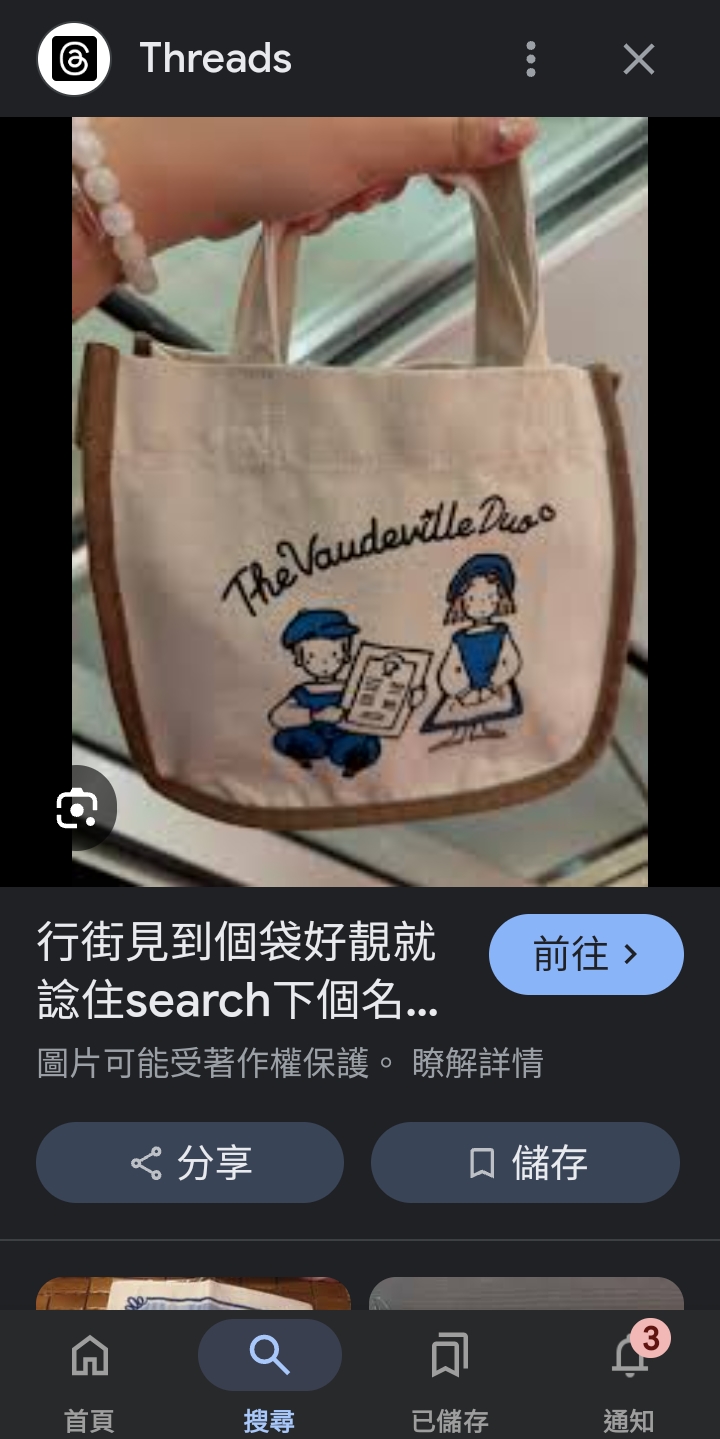Open the 已儲存 saved tab
This screenshot has height=1439, width=720.
pyautogui.click(x=449, y=1375)
